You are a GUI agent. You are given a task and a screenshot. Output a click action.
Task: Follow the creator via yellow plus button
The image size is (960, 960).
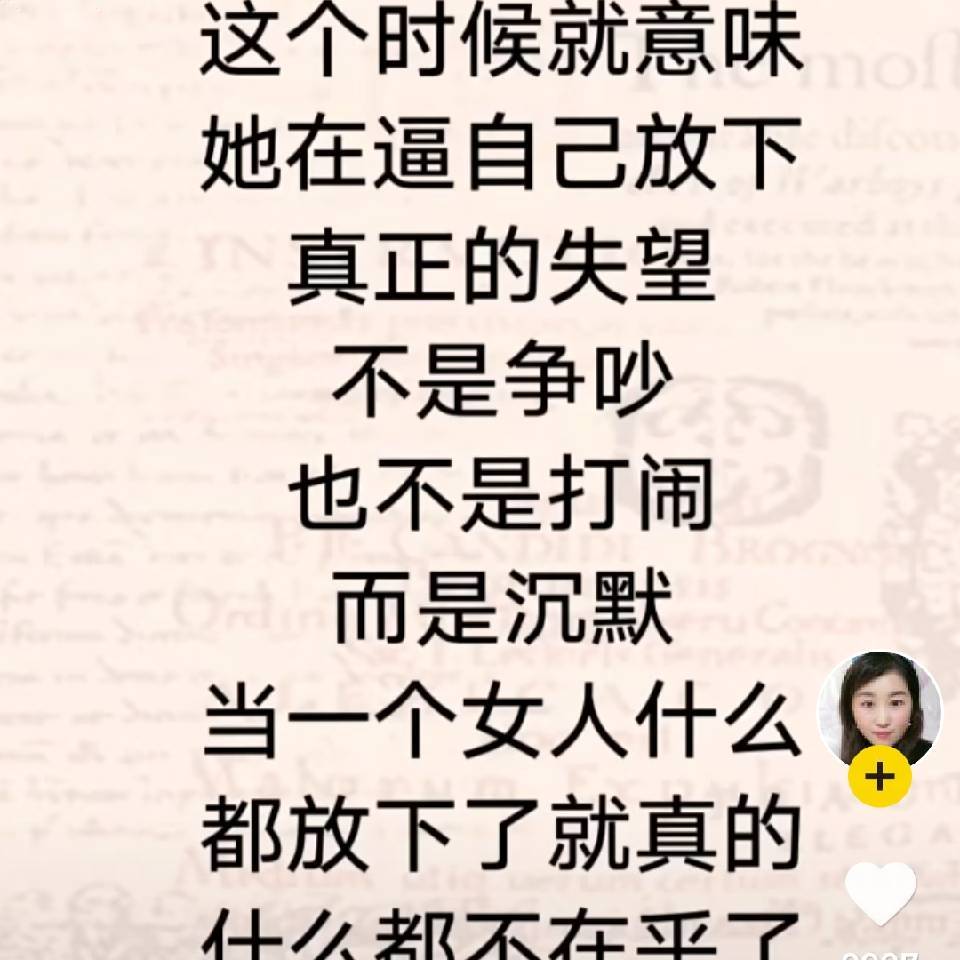point(880,777)
